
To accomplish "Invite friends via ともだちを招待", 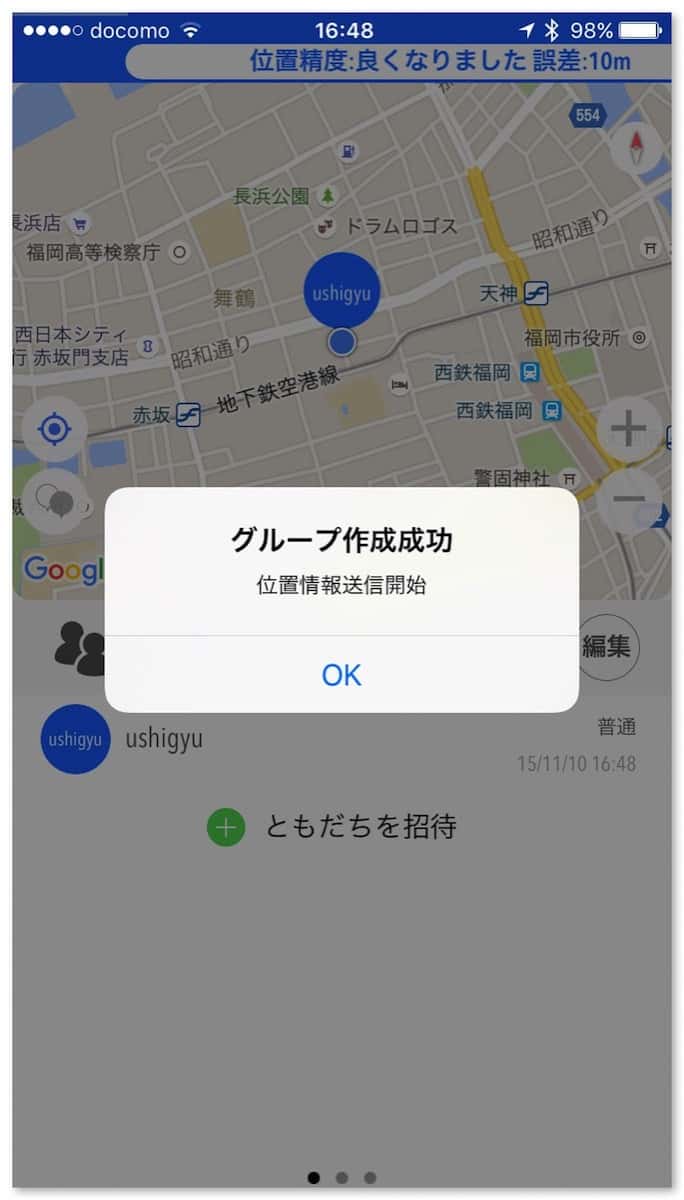I will [333, 827].
